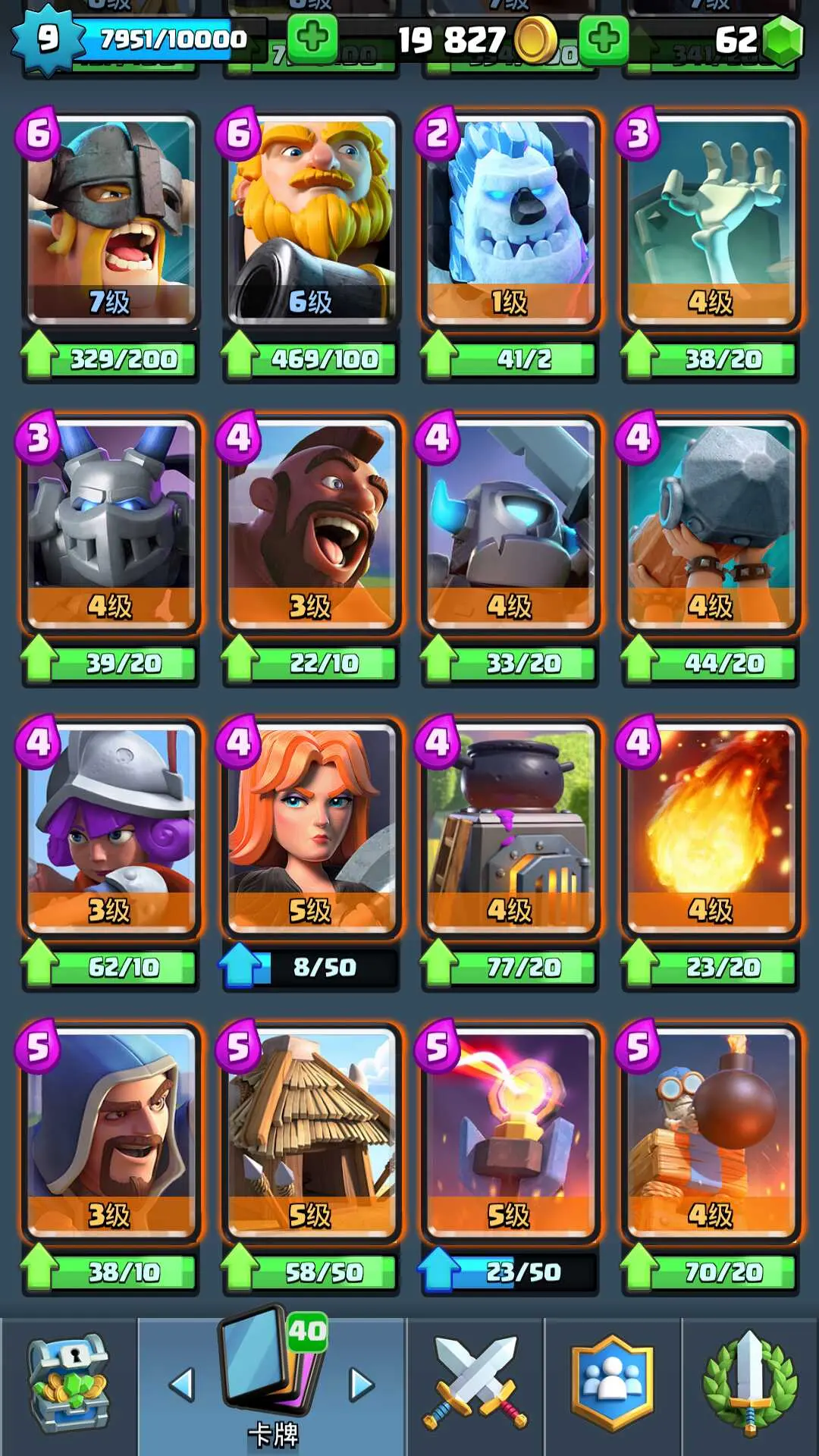Select the Royal Giant card
Image resolution: width=819 pixels, height=1456 pixels.
coord(311,220)
